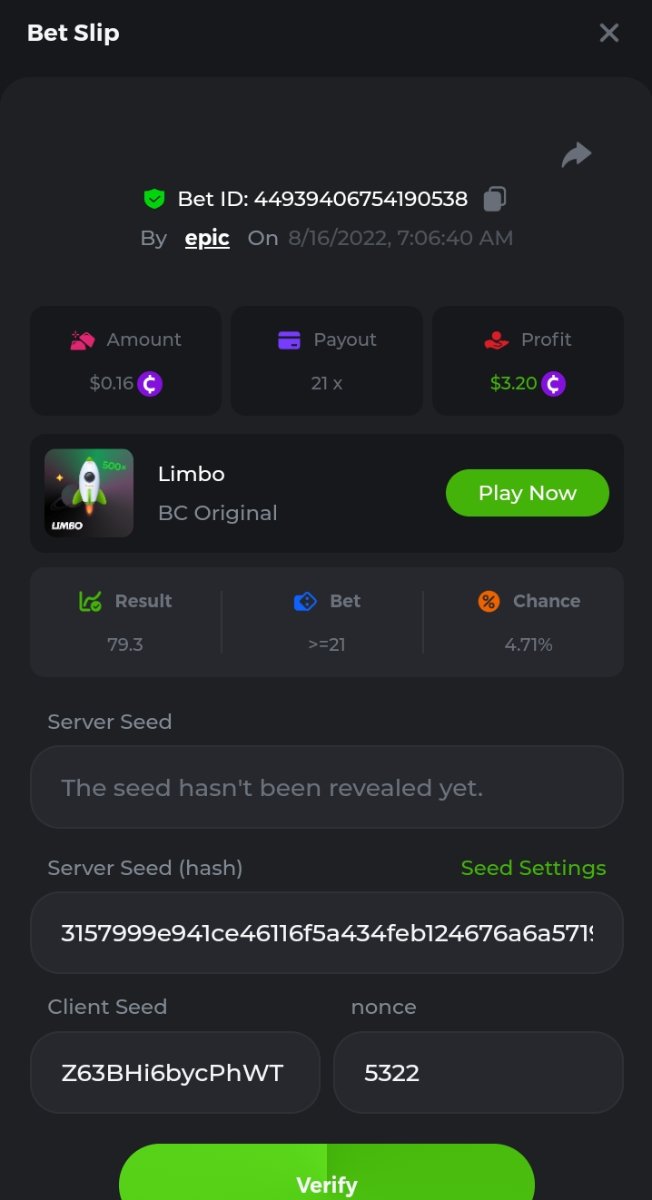Open the profile of user epic
652x1200 pixels.
[207, 238]
